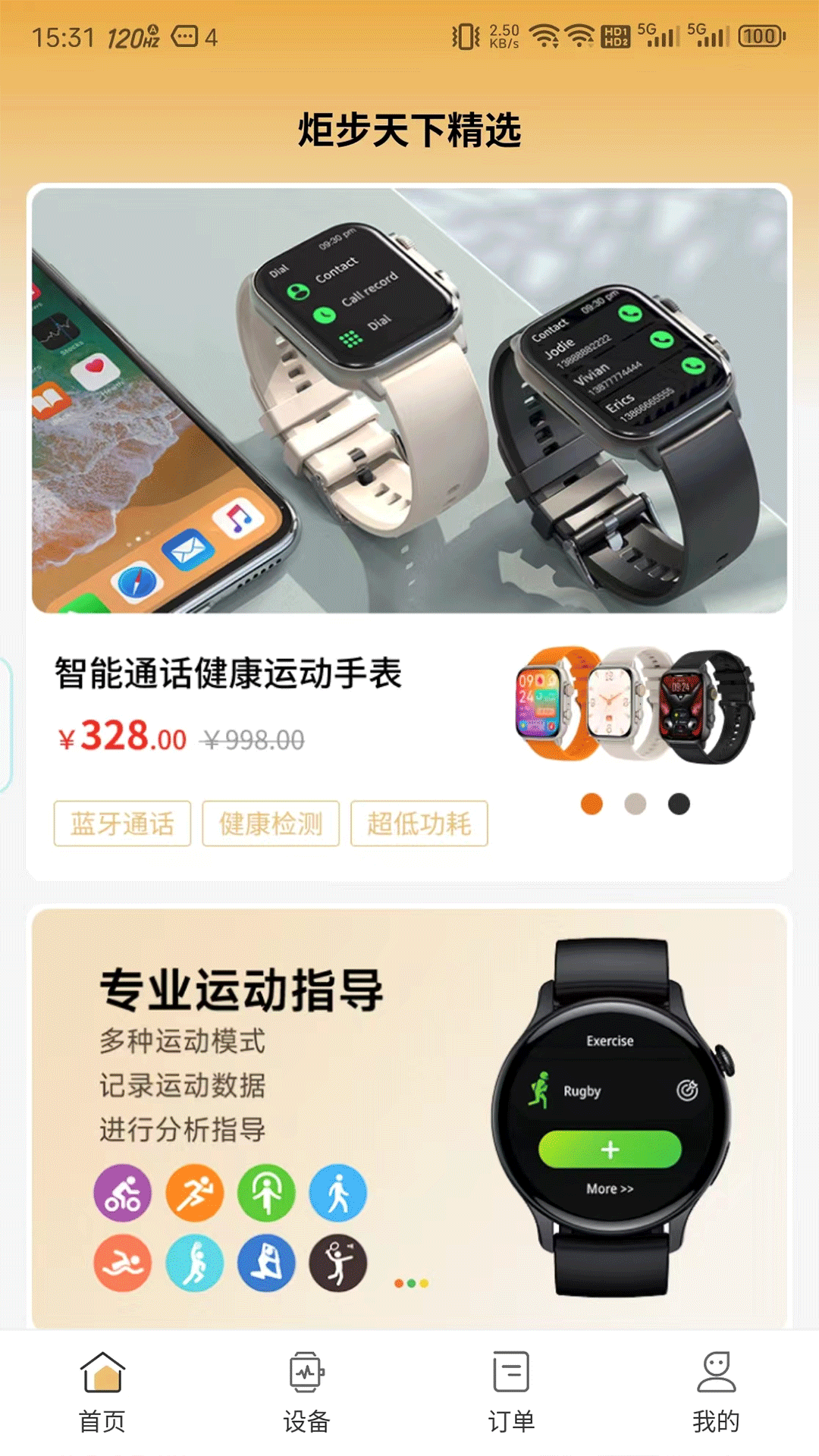Select the 超低功耗 feature tag
819x1456 pixels.
[x=419, y=824]
